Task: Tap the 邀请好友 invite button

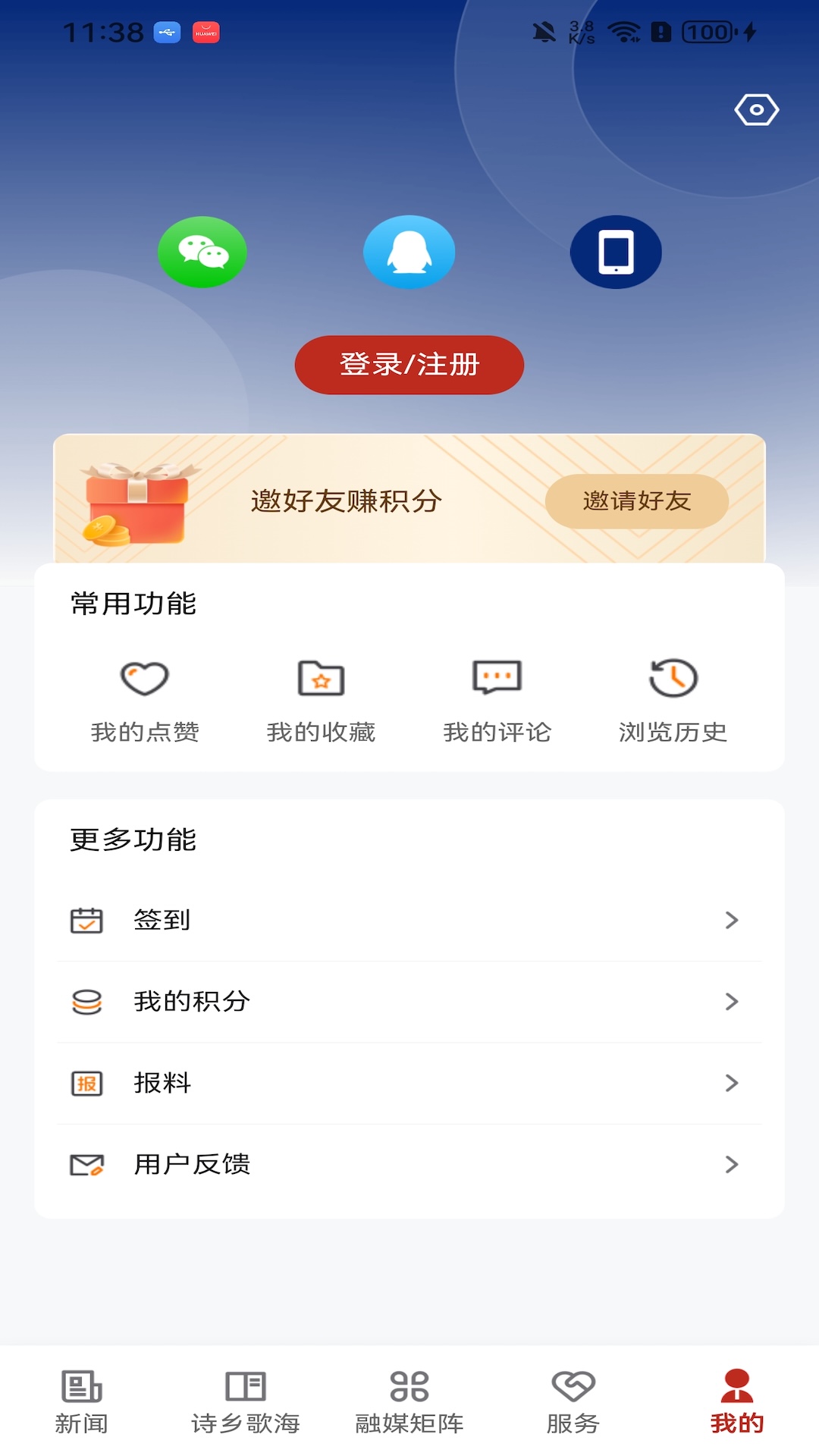Action: pyautogui.click(x=635, y=501)
